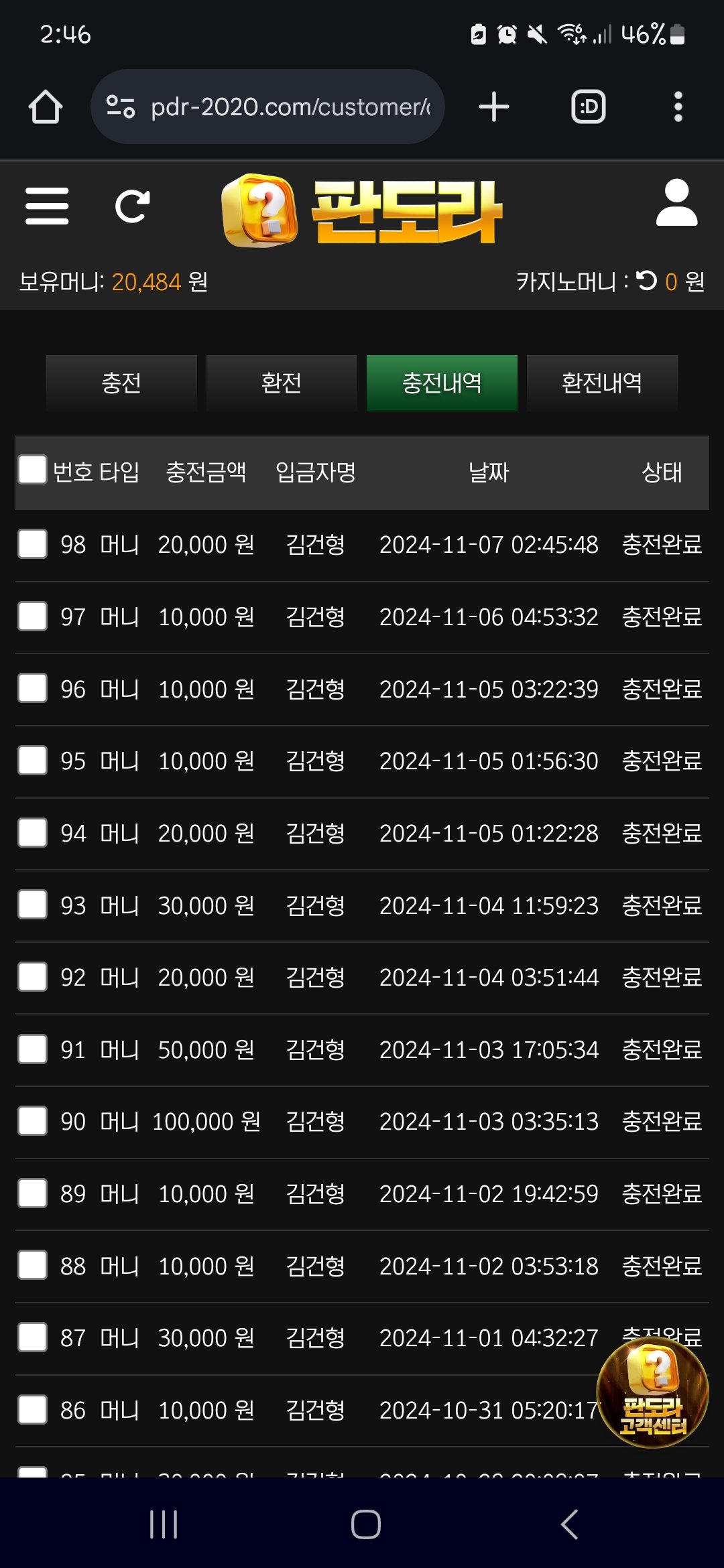This screenshot has height=1568, width=724.
Task: Switch to the 충전 tab
Action: point(121,383)
